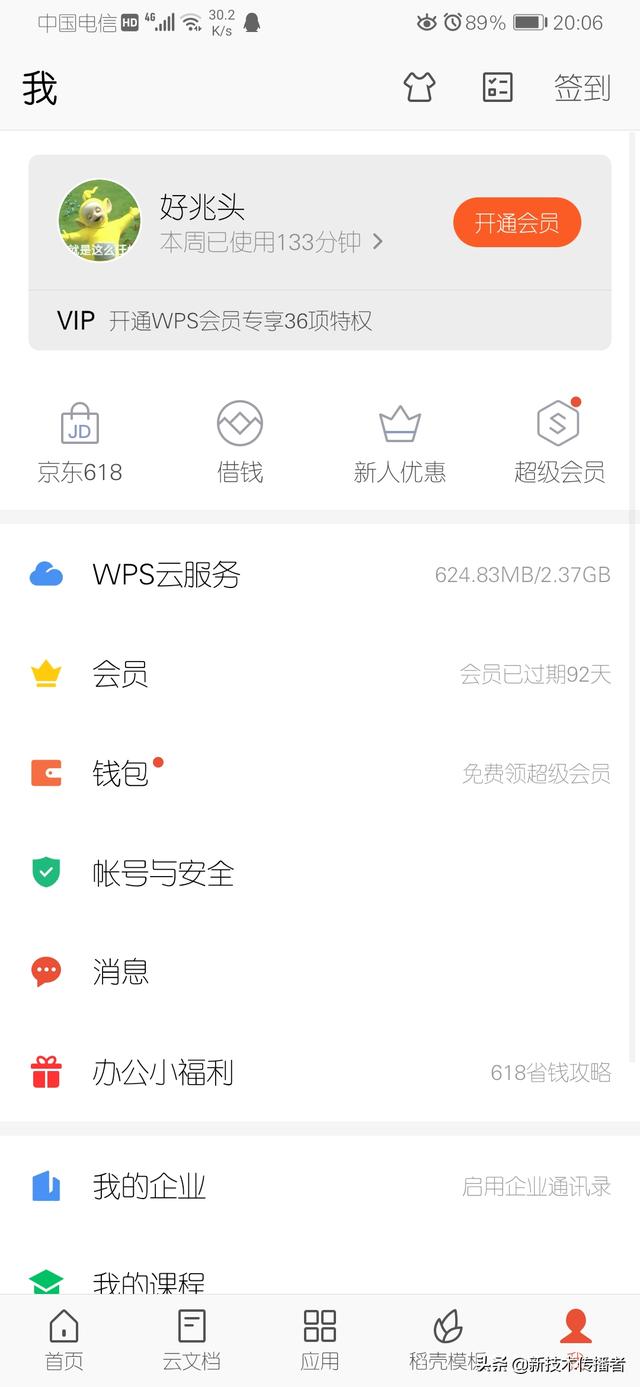Switch to the 云文档 tab
Screen dimensions: 640x1387
pos(191,1340)
